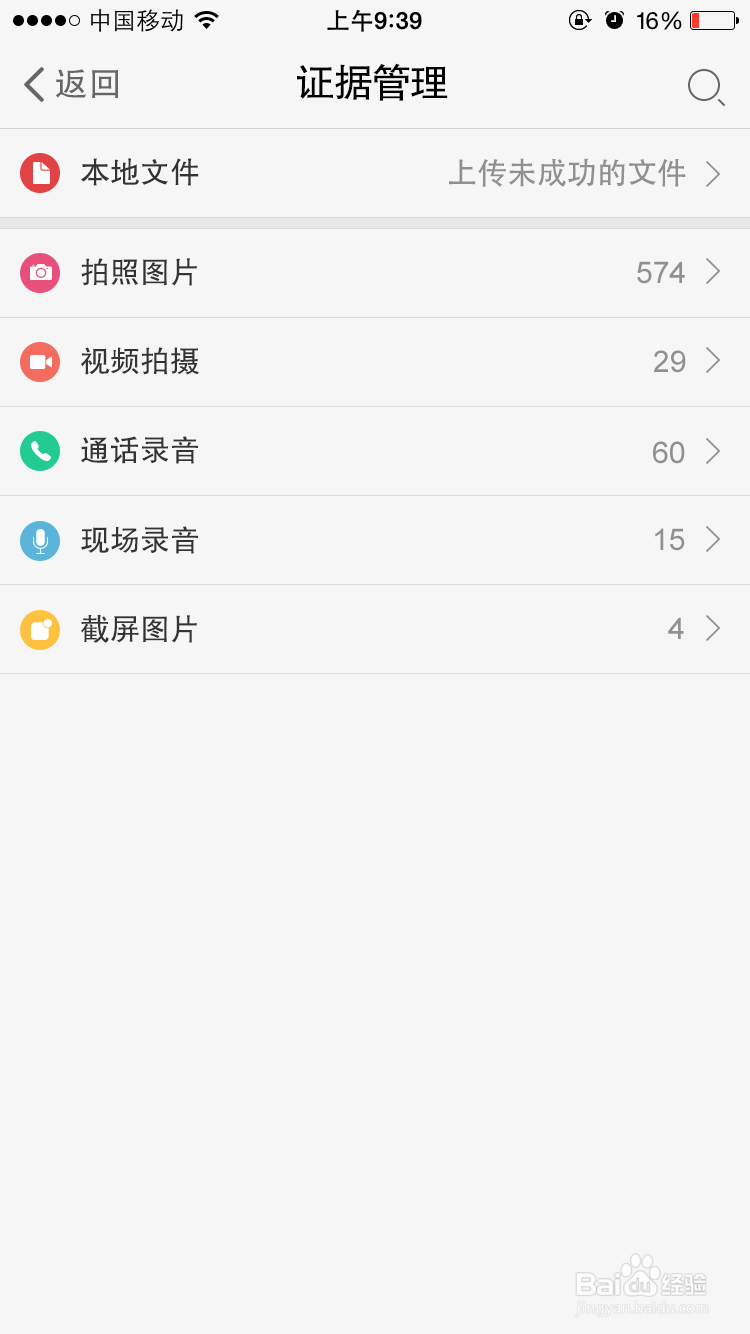Select the 现场录音 row
The image size is (750, 1334).
[x=375, y=540]
